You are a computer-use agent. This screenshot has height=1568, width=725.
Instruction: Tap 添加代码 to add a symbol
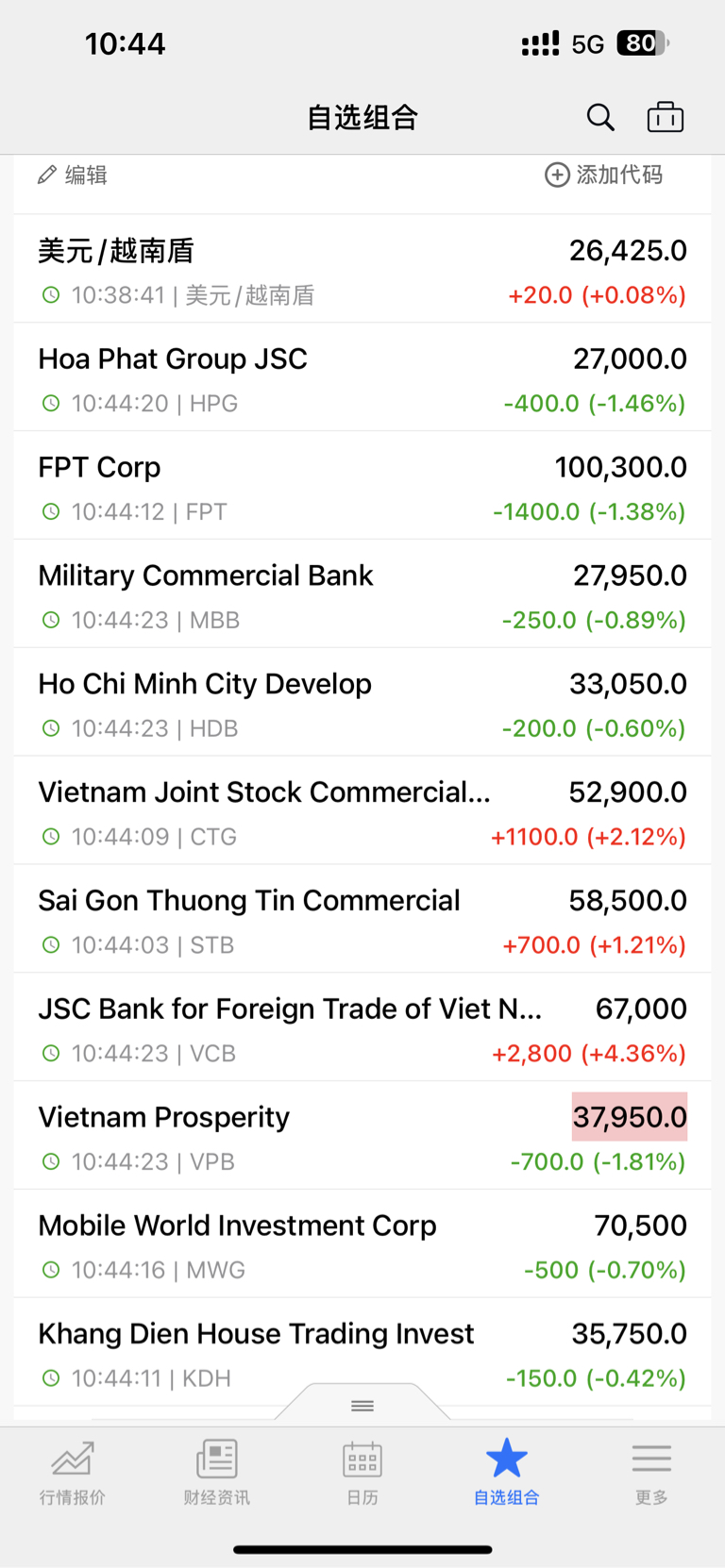click(x=604, y=175)
